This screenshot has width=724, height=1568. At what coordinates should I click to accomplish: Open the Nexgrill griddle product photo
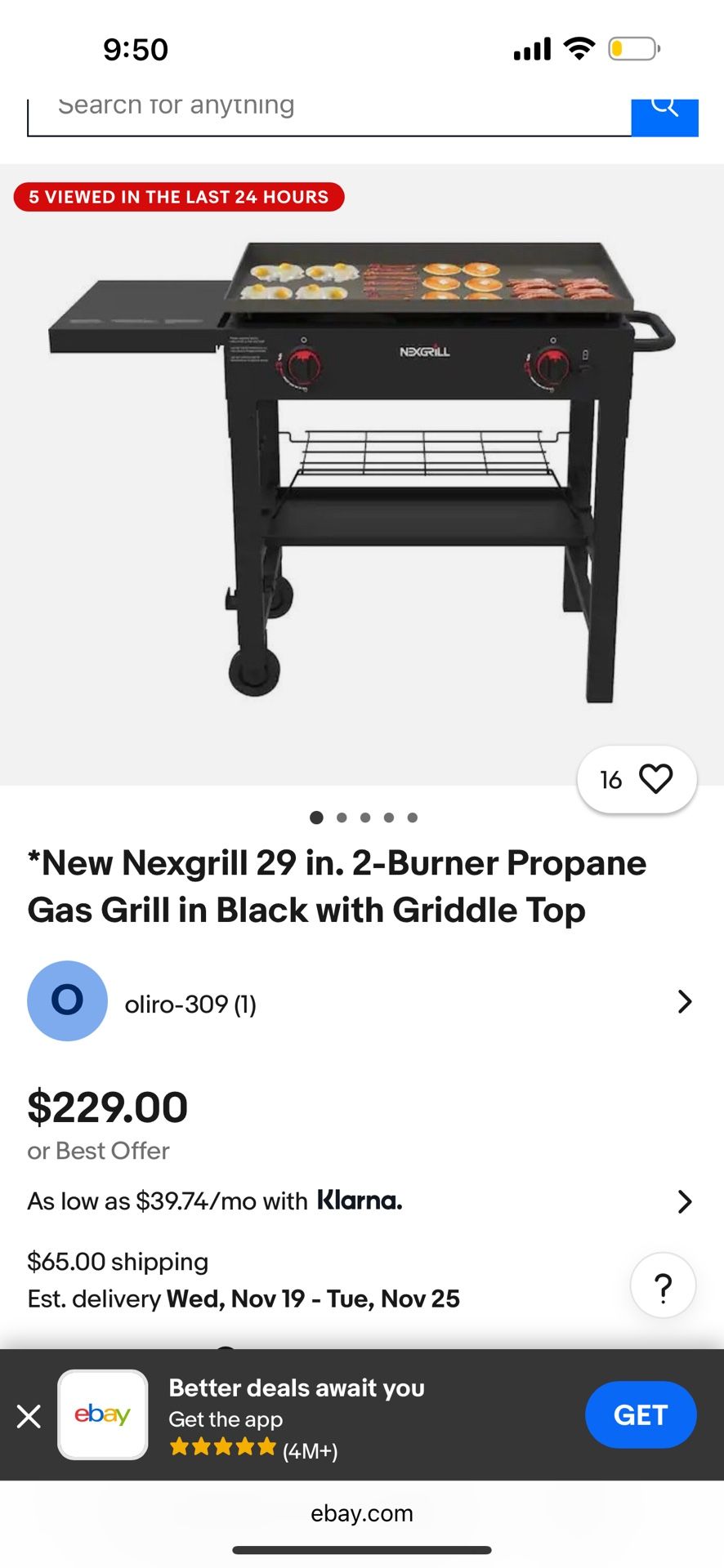362,474
